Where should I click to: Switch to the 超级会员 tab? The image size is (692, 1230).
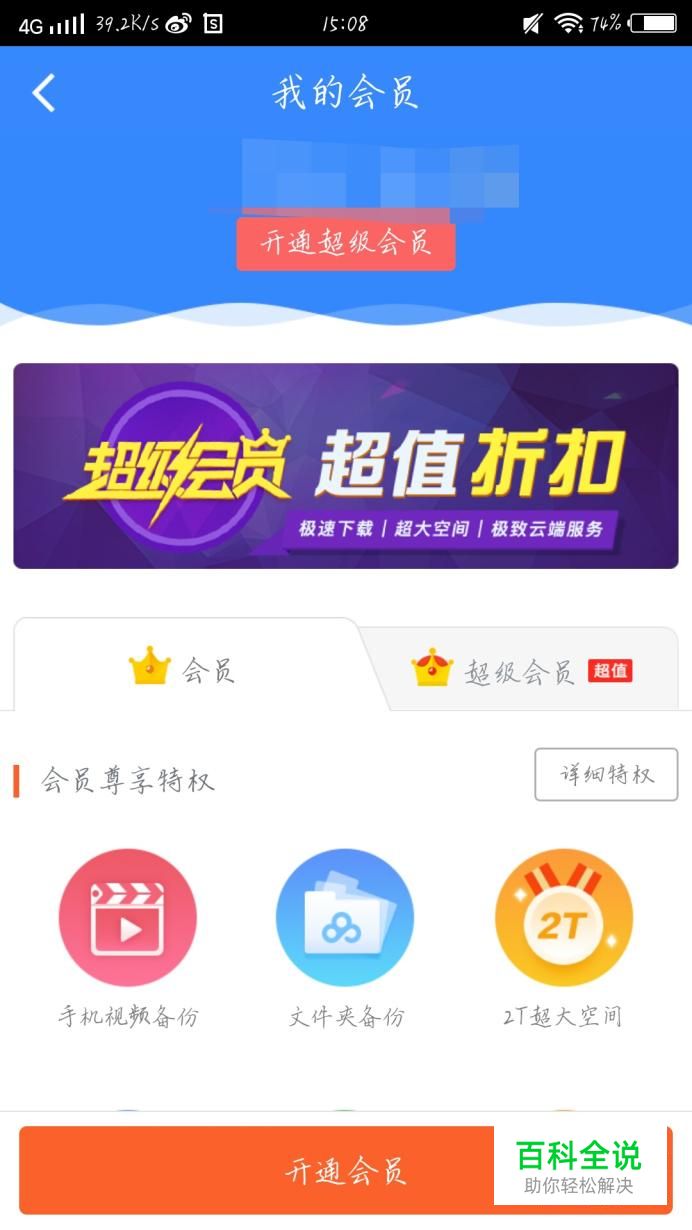pyautogui.click(x=522, y=671)
